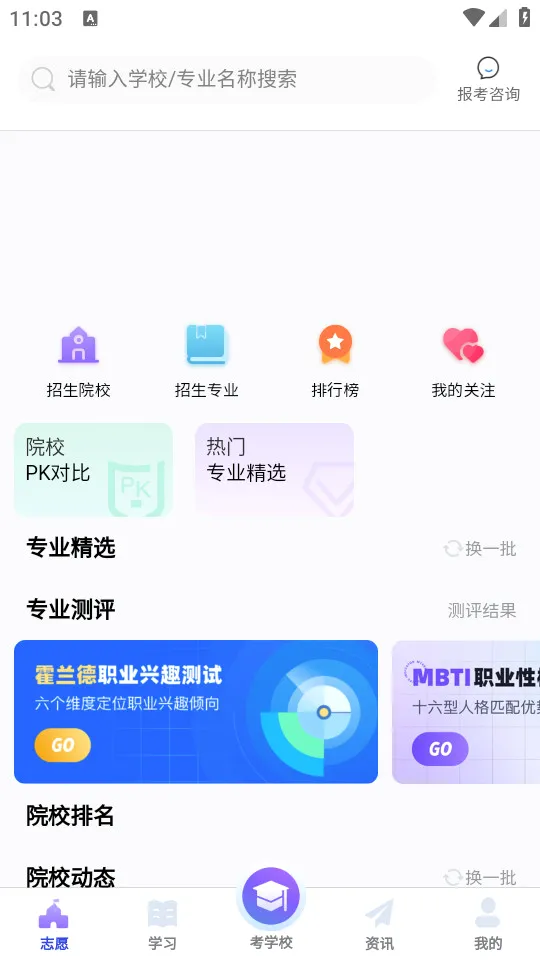Refresh 院校动态 with 换一批
This screenshot has width=540, height=960.
(480, 877)
